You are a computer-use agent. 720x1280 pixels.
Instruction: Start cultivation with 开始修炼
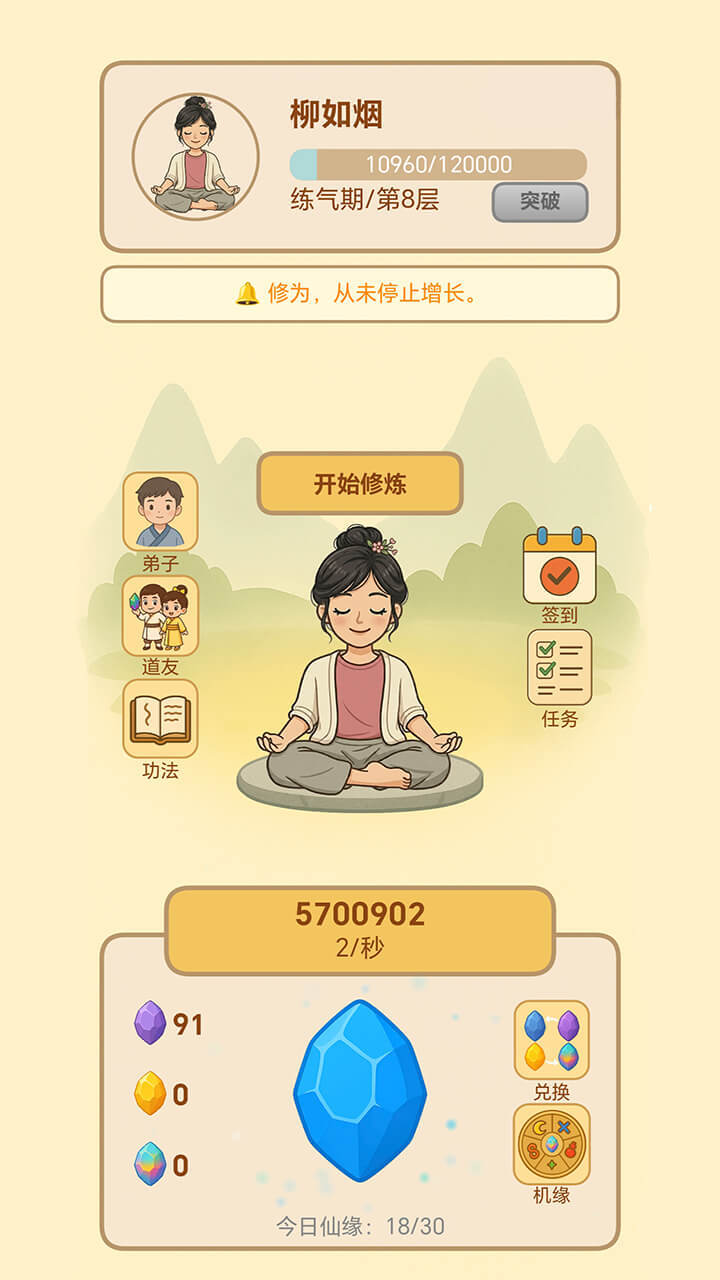click(x=360, y=484)
